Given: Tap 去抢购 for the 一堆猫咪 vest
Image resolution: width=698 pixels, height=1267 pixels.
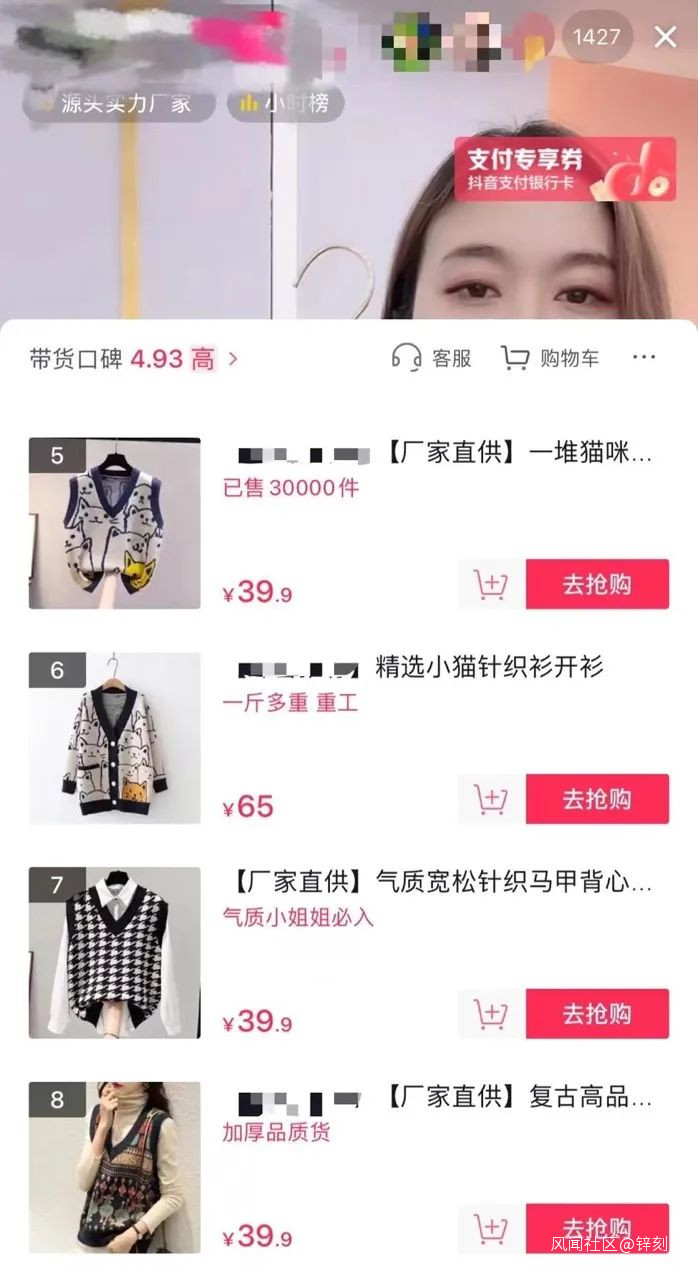Looking at the screenshot, I should click(x=597, y=585).
